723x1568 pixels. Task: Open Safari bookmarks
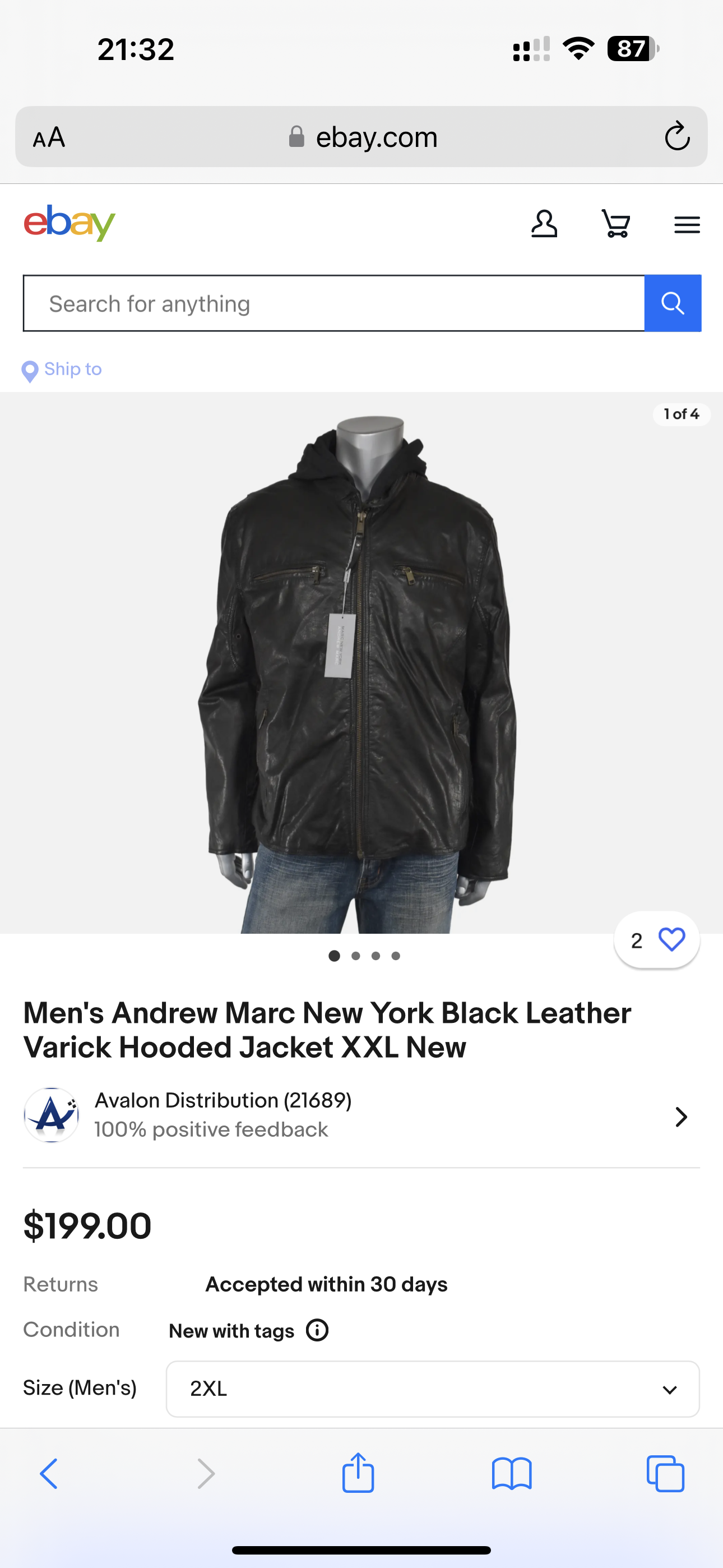pos(512,1474)
